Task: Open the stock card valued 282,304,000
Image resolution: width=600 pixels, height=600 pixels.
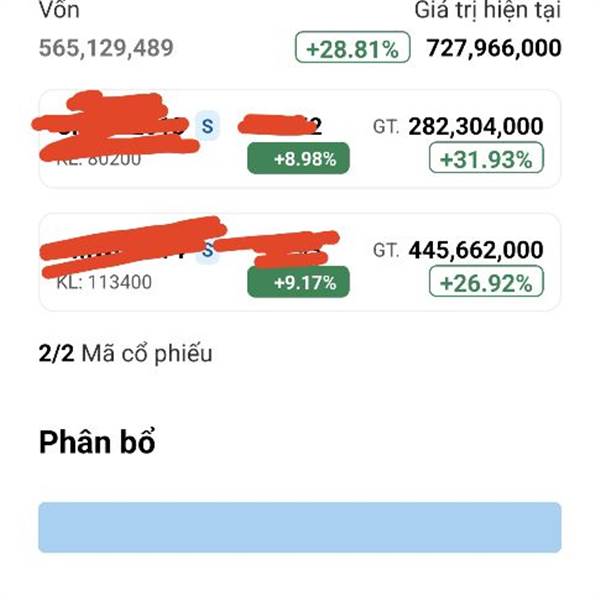Action: 300,139
